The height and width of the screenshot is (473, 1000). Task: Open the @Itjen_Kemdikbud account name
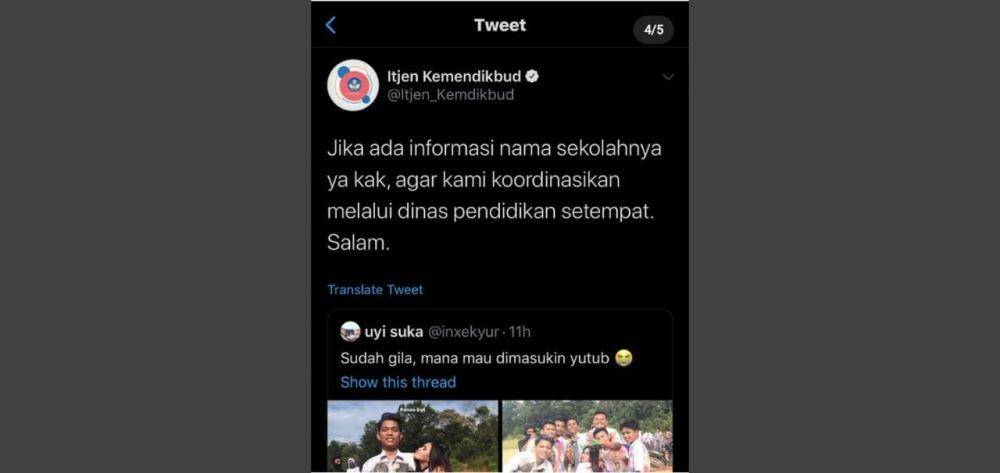point(450,95)
